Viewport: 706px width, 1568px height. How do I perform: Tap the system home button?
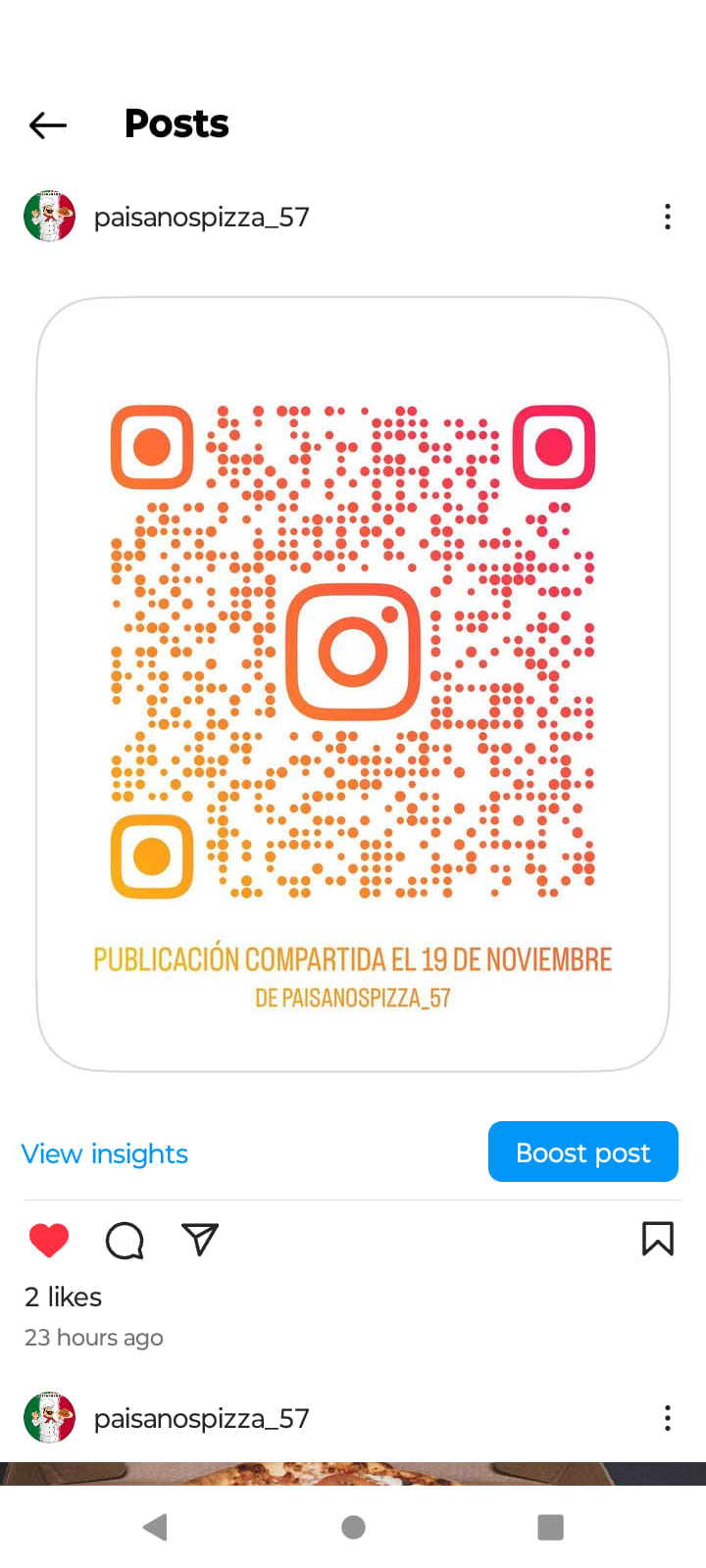(x=353, y=1527)
